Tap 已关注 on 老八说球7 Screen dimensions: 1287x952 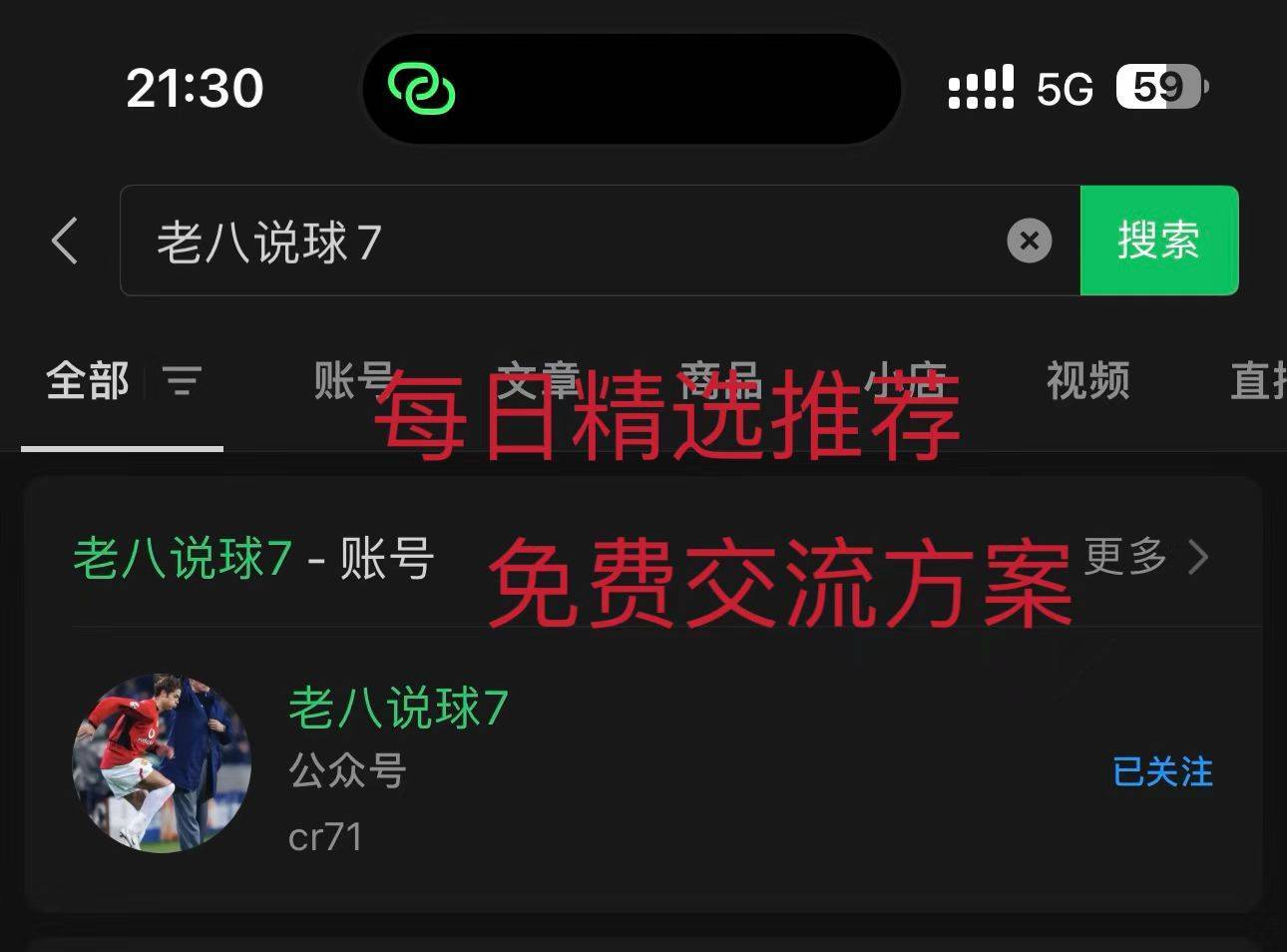pyautogui.click(x=1162, y=771)
